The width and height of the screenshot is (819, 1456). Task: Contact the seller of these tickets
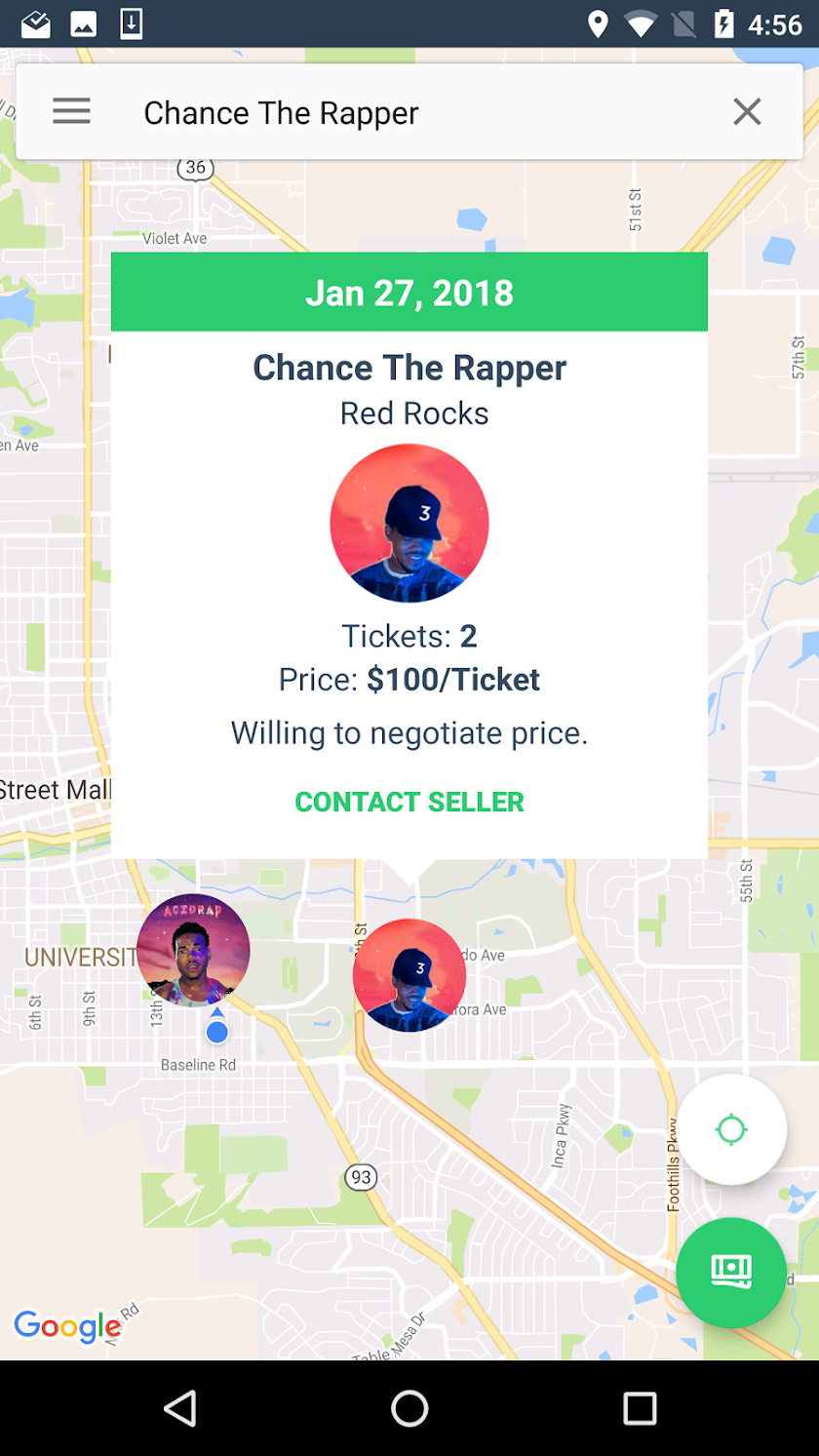[x=409, y=802]
